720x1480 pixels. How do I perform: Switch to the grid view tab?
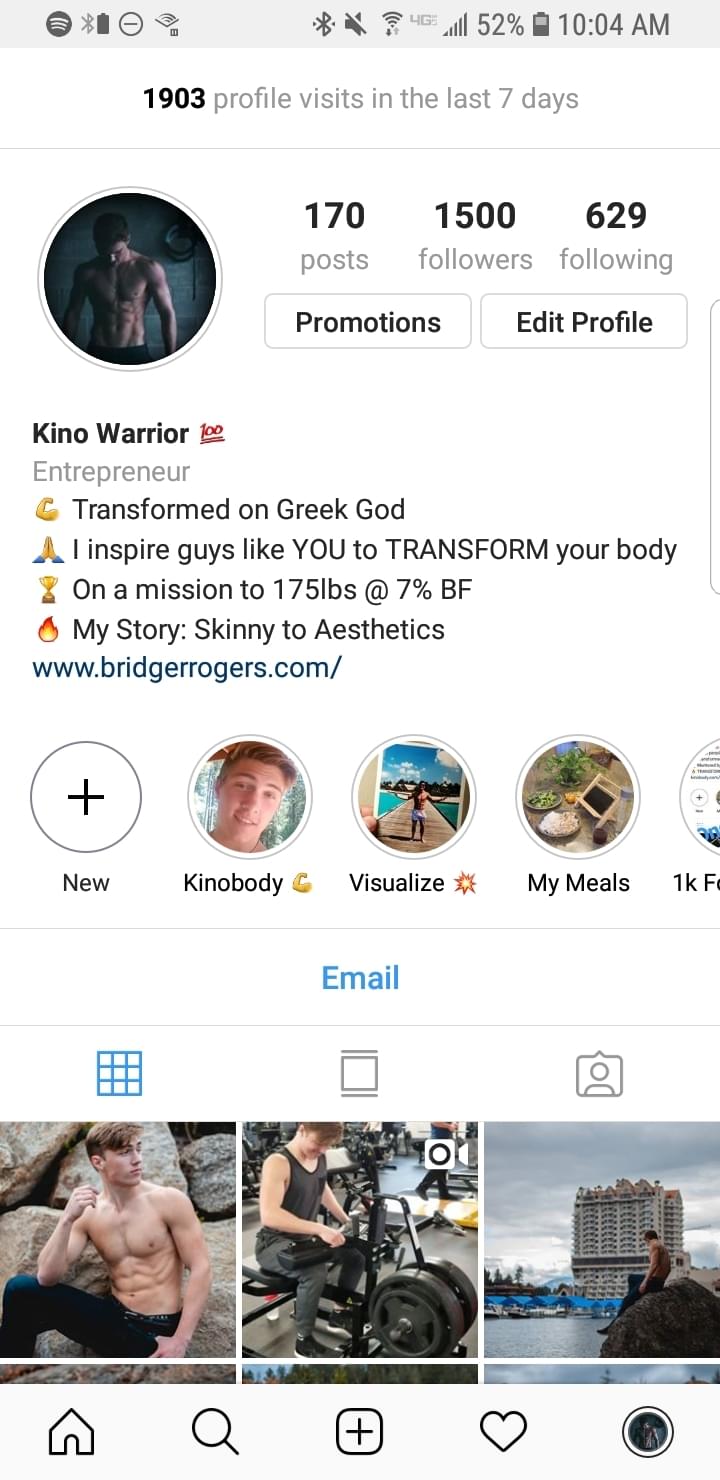(x=119, y=1074)
